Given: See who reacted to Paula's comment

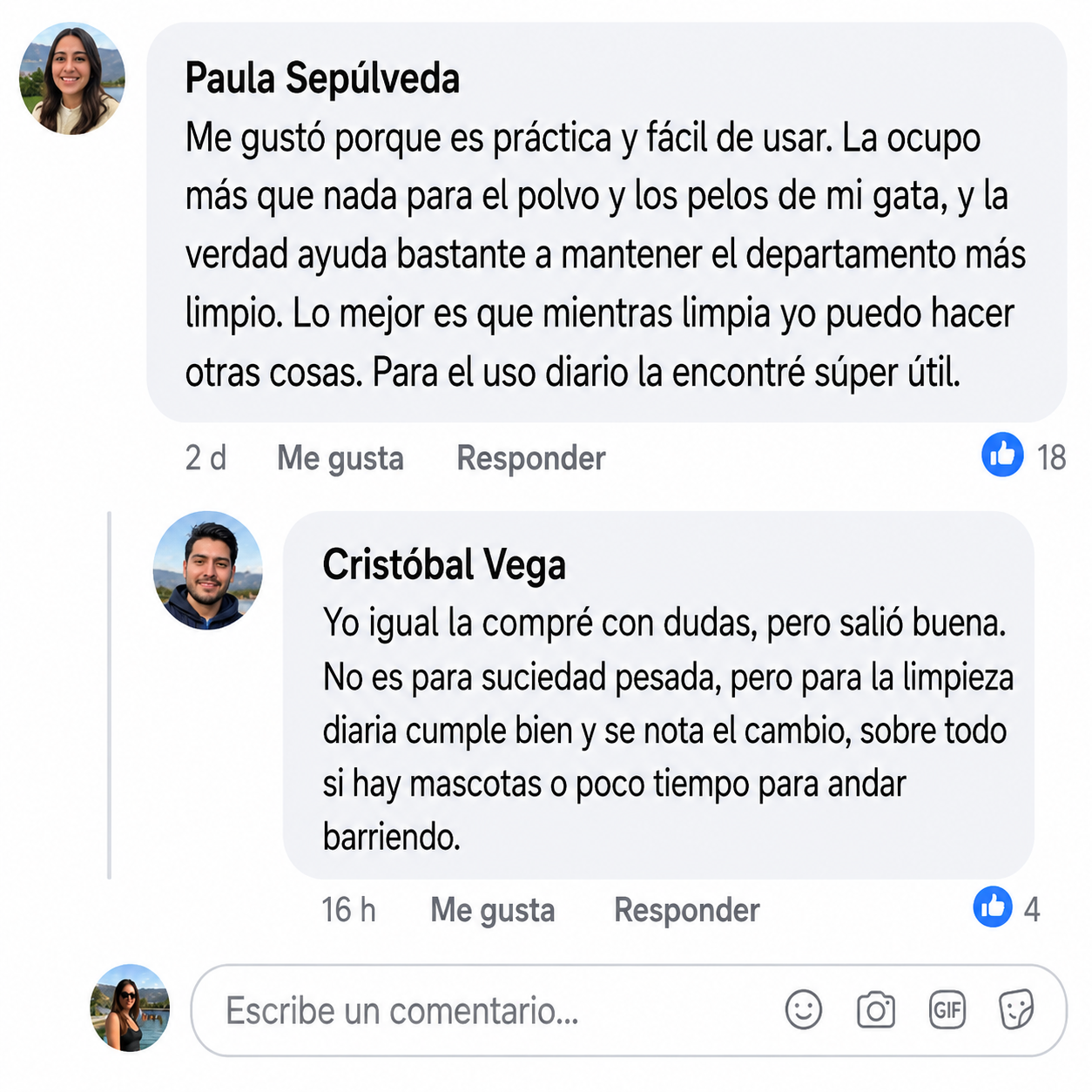Looking at the screenshot, I should pos(1024,455).
